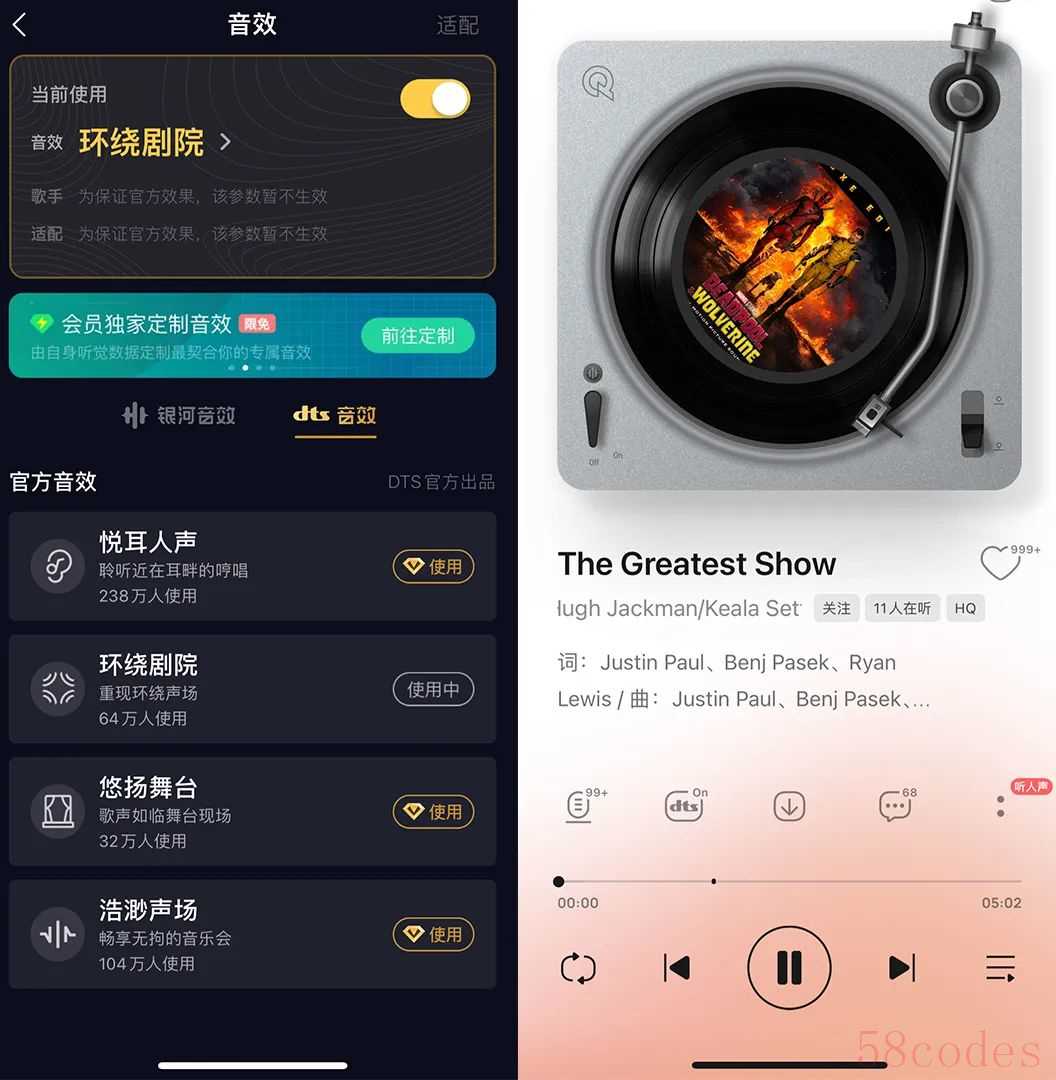Open the DTS sound effect icon
Viewport: 1056px width, 1080px height.
(684, 806)
